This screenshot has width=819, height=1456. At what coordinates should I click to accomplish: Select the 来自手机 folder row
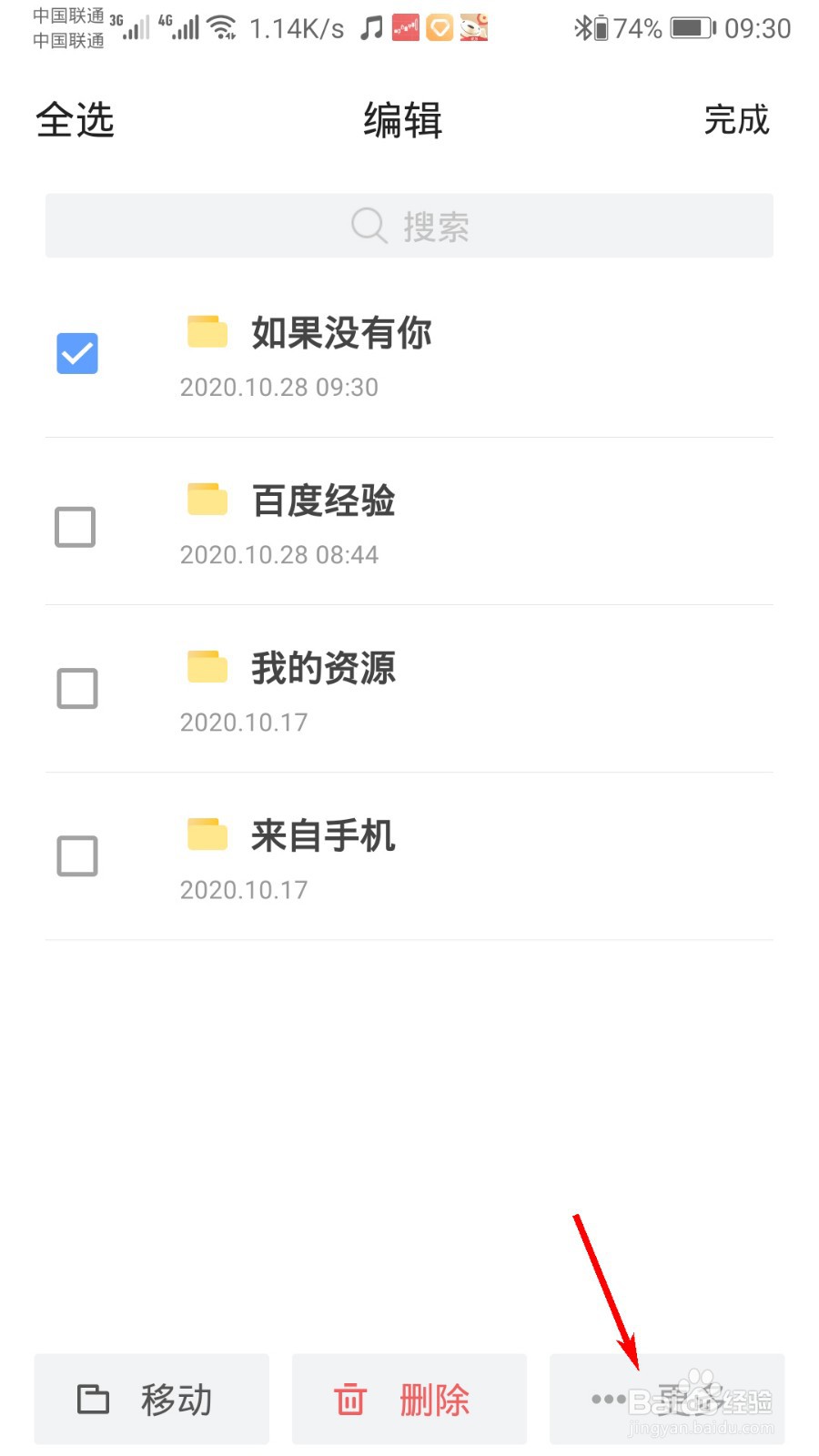[x=409, y=857]
